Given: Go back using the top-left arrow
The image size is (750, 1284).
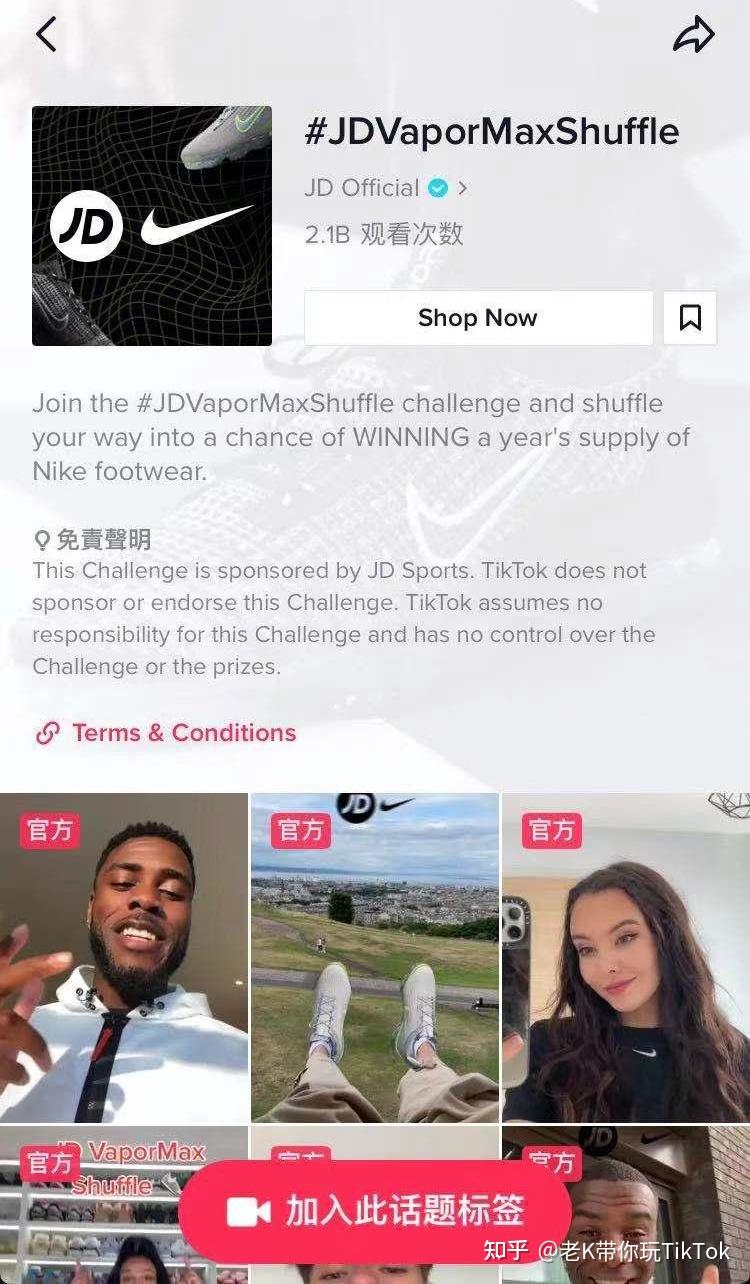Looking at the screenshot, I should pyautogui.click(x=46, y=35).
